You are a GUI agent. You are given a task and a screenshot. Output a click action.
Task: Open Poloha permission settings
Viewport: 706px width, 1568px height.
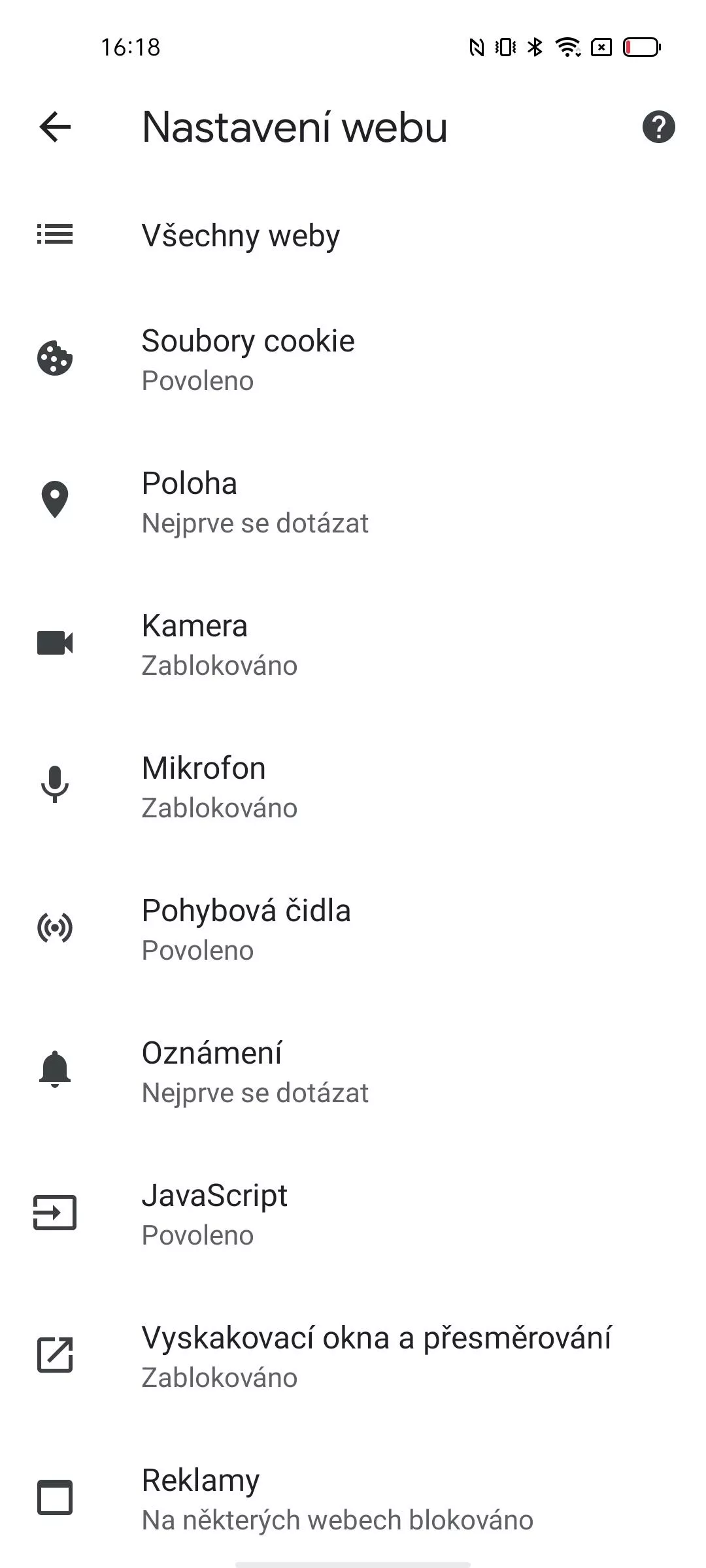[353, 502]
